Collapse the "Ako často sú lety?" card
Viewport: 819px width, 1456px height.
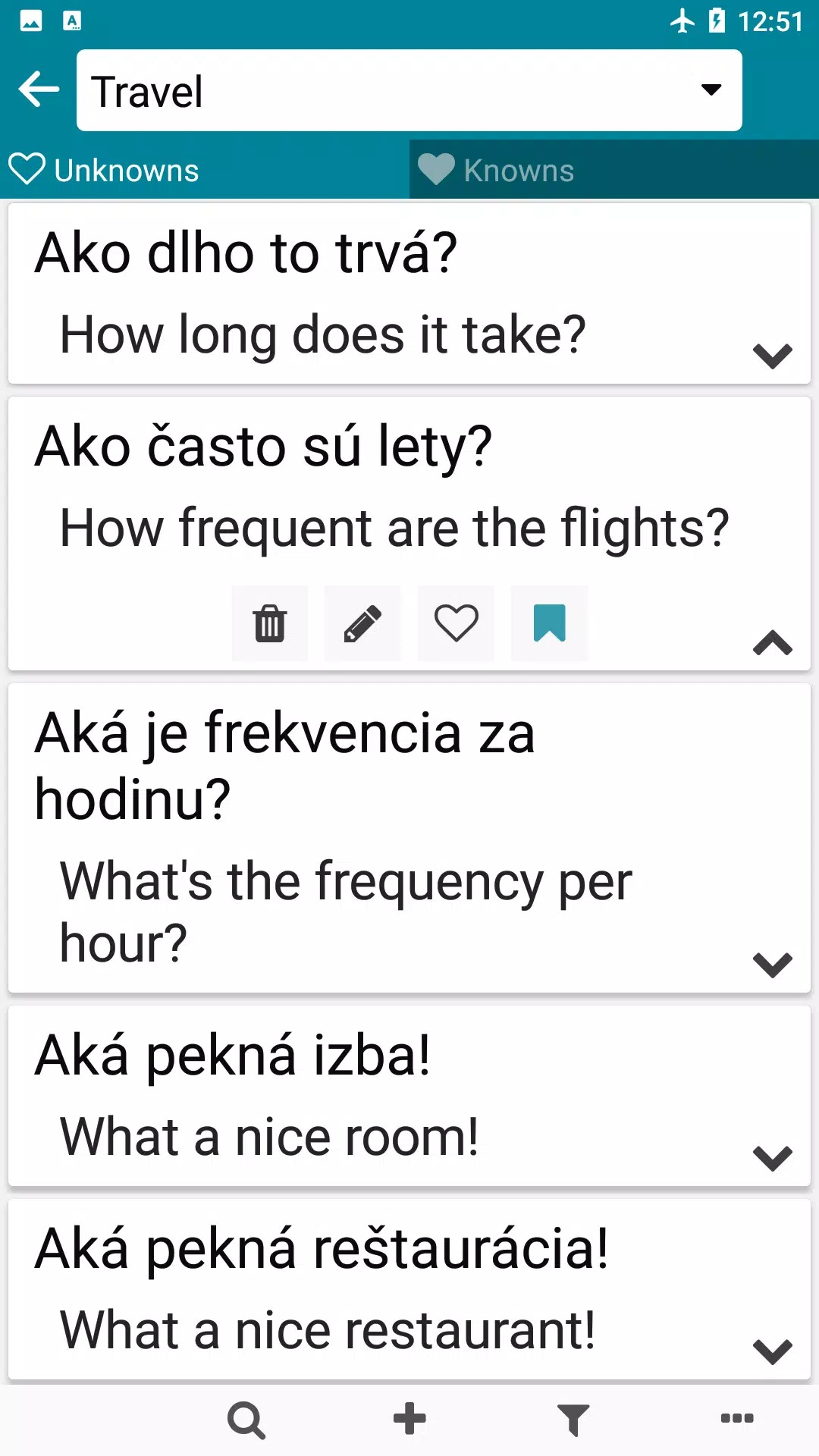(x=772, y=643)
